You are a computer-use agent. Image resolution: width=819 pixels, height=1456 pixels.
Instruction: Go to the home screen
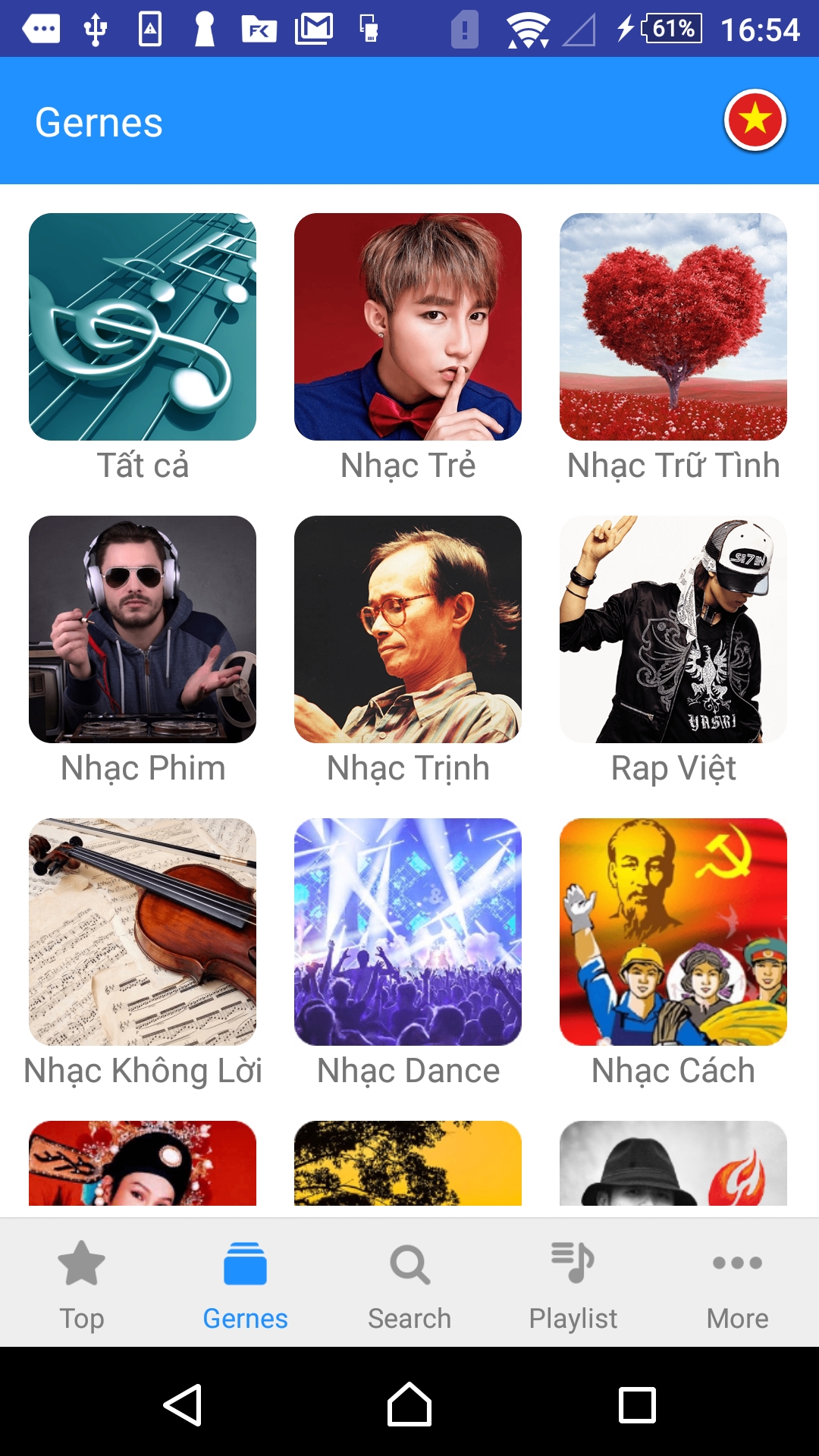point(409,1405)
